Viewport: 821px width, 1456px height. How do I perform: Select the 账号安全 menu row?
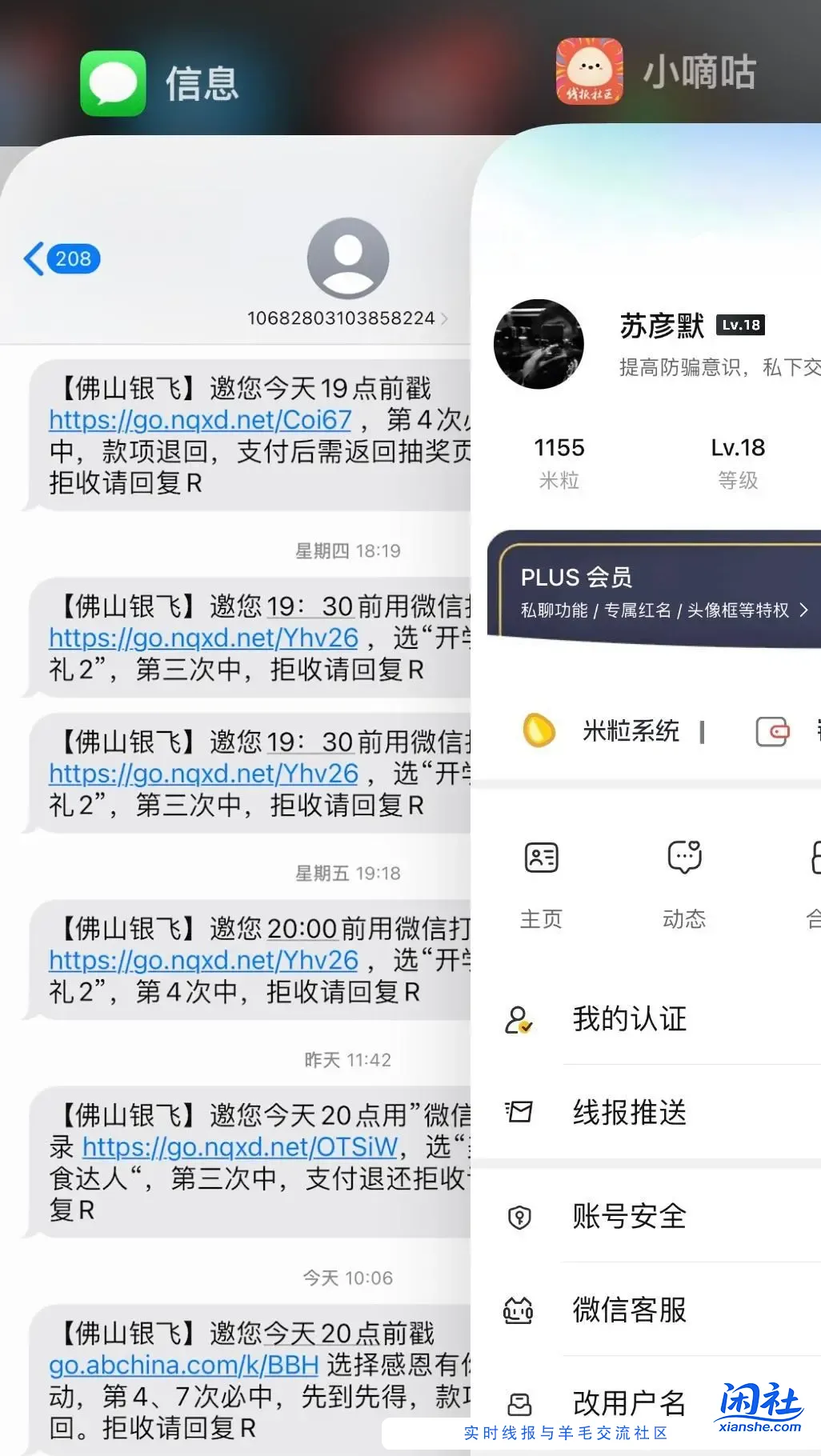628,1217
